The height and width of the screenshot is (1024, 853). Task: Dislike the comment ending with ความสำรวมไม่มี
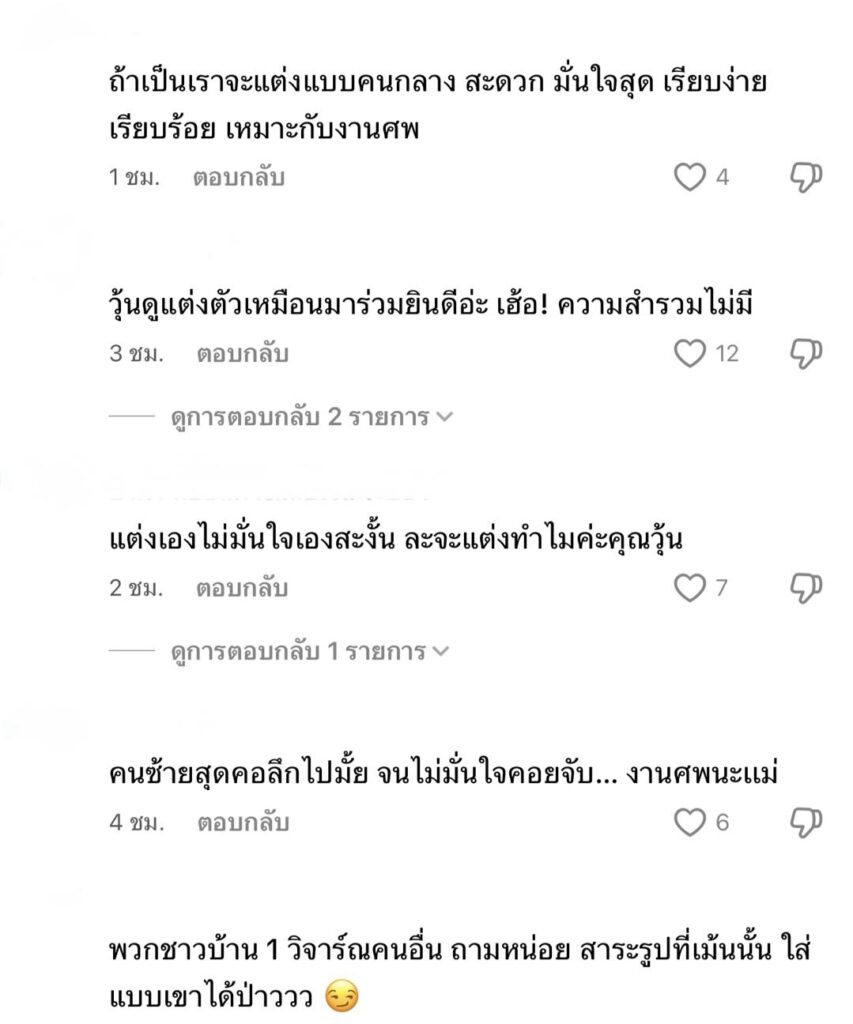click(806, 353)
